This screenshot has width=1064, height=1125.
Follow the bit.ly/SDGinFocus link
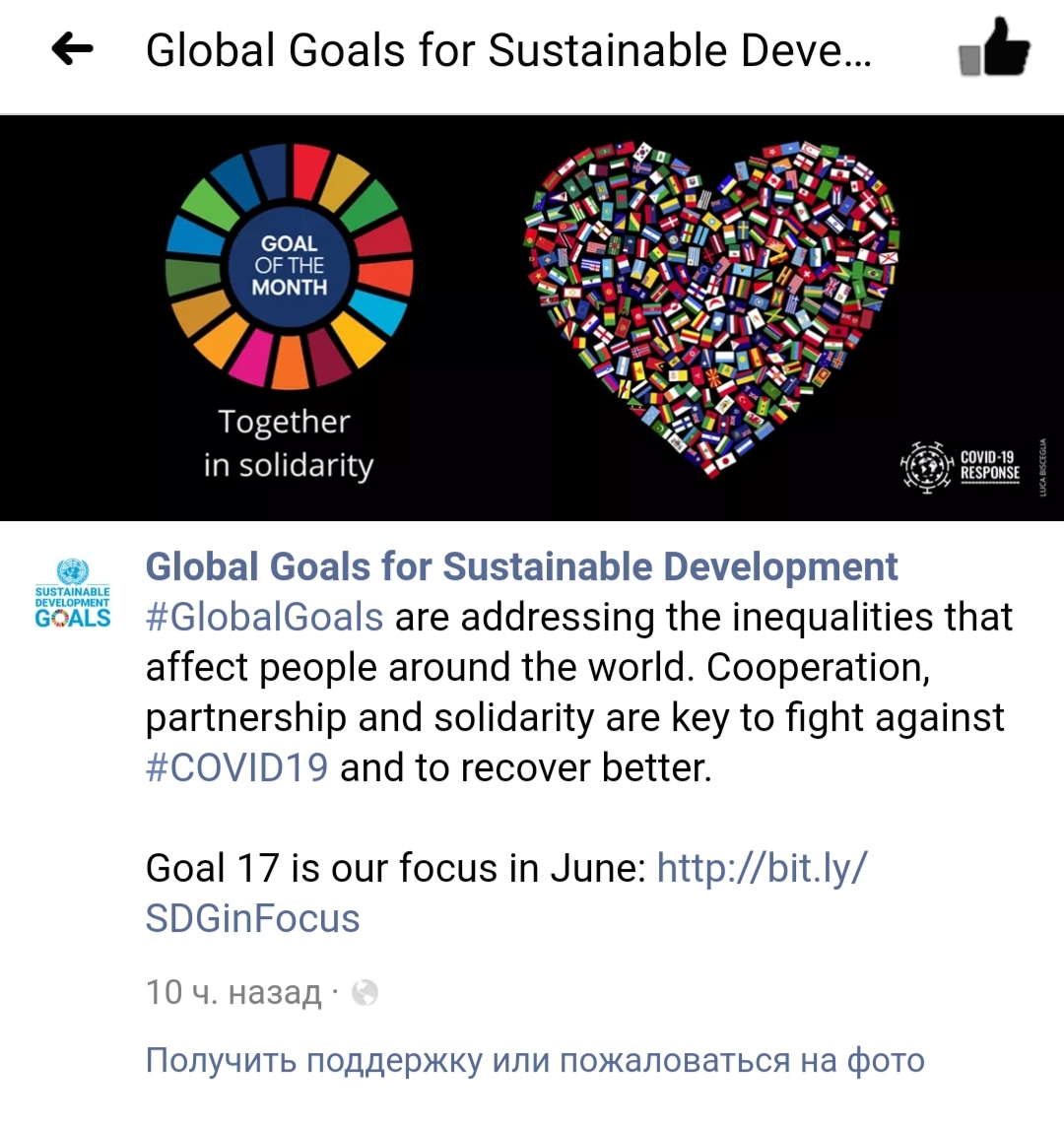761,869
